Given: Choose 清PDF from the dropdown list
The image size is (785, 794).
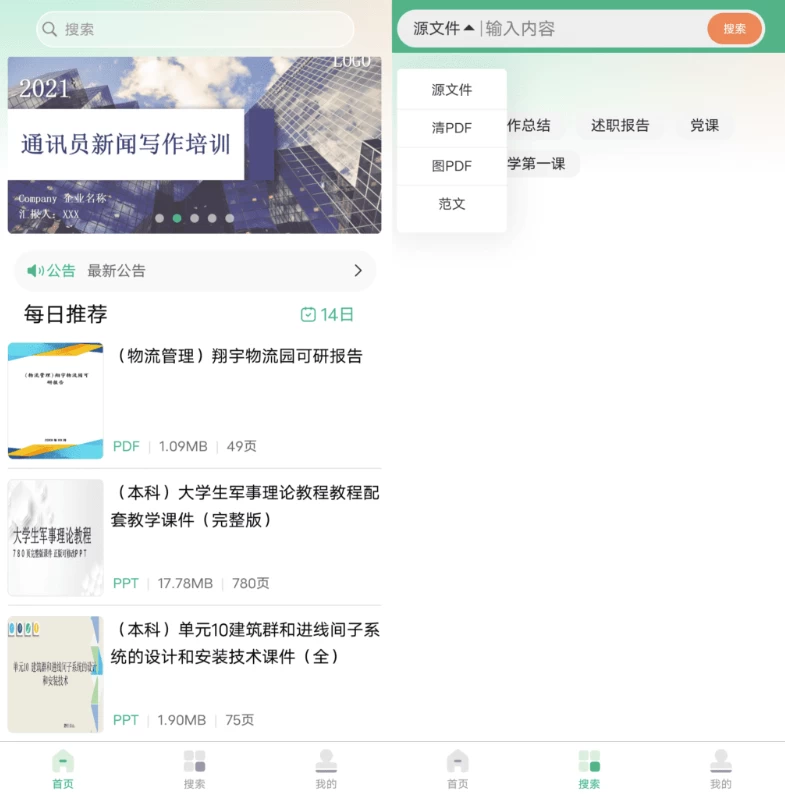Looking at the screenshot, I should [452, 128].
